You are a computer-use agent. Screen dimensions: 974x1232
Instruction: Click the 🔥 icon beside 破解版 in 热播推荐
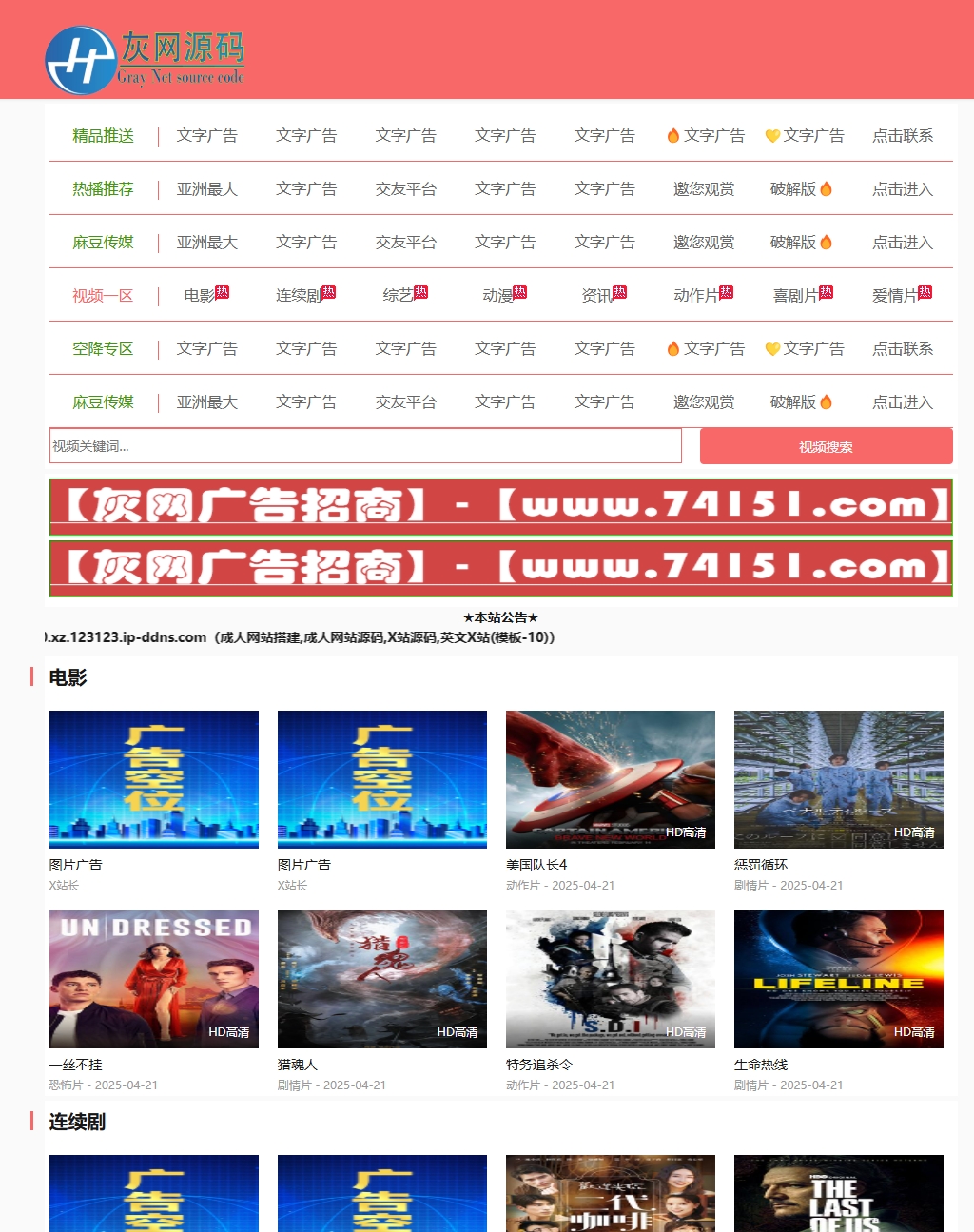(824, 187)
